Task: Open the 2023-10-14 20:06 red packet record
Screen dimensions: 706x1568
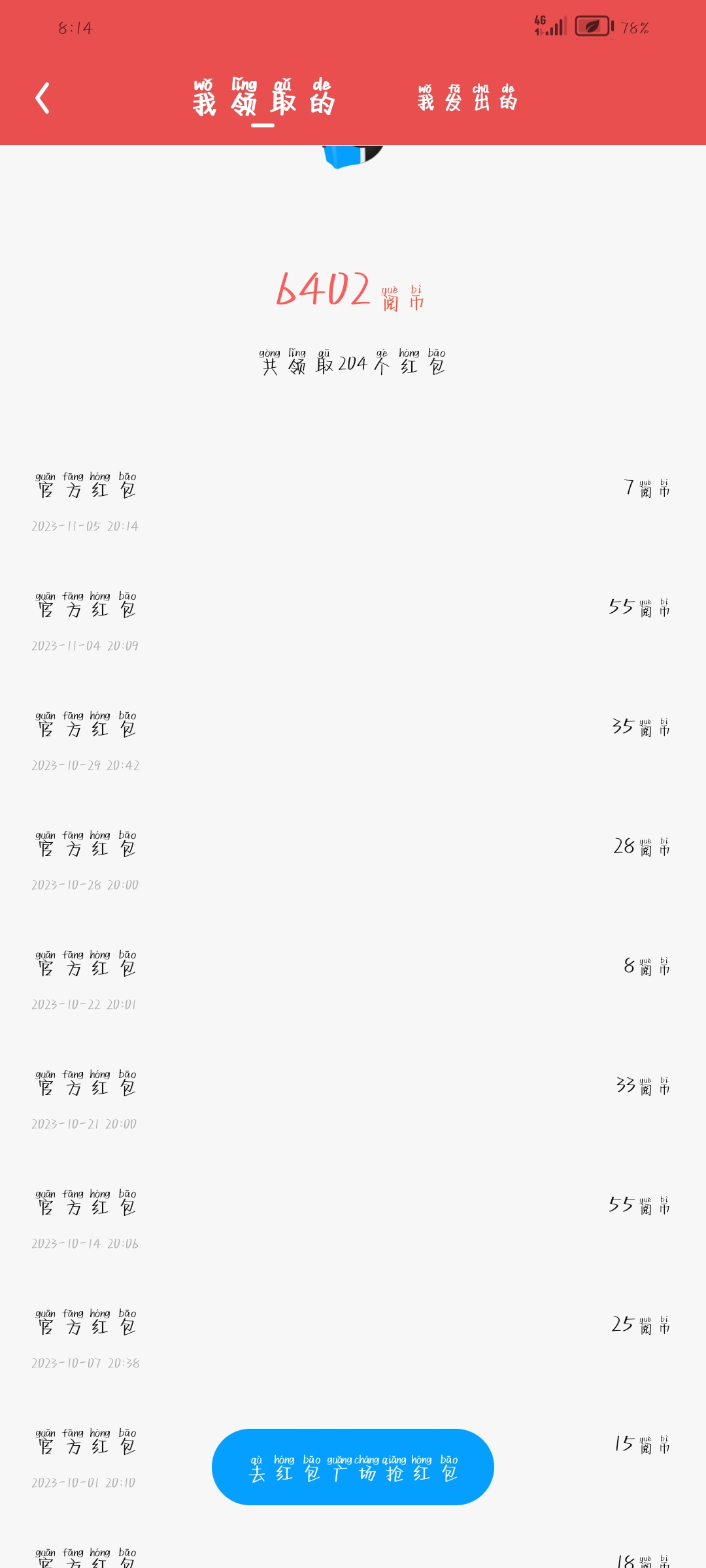Action: click(x=353, y=1219)
